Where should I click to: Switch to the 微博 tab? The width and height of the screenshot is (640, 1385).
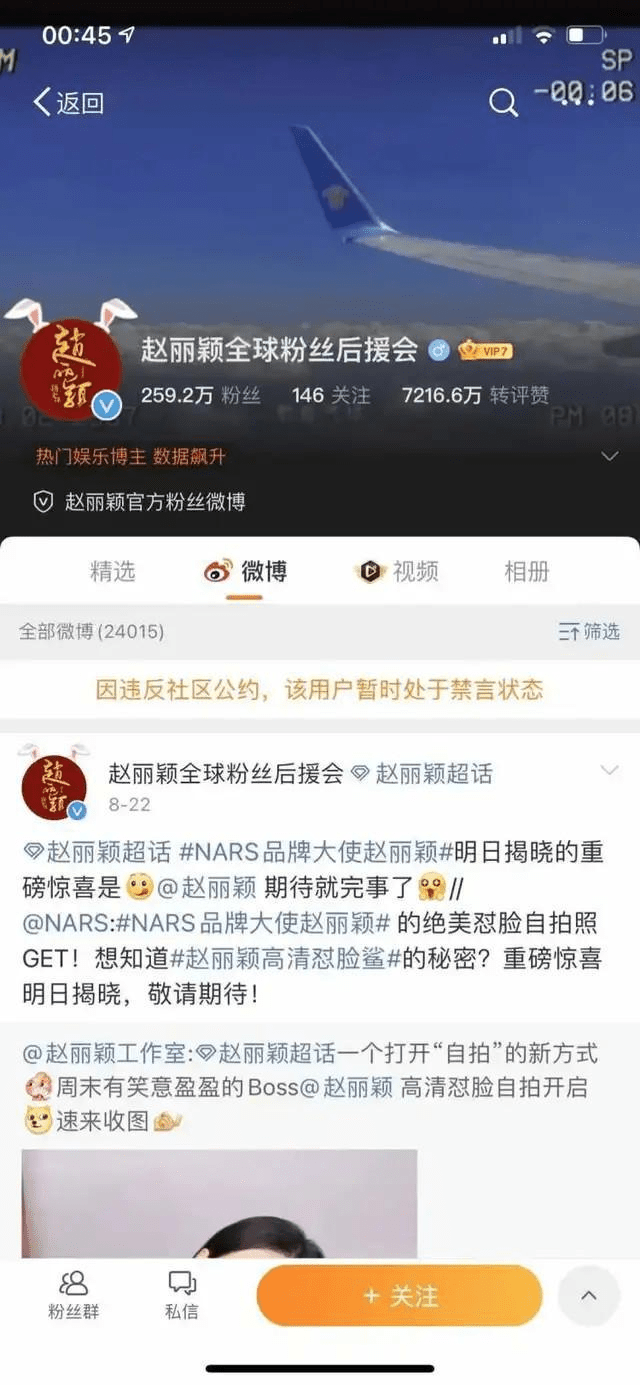(246, 571)
